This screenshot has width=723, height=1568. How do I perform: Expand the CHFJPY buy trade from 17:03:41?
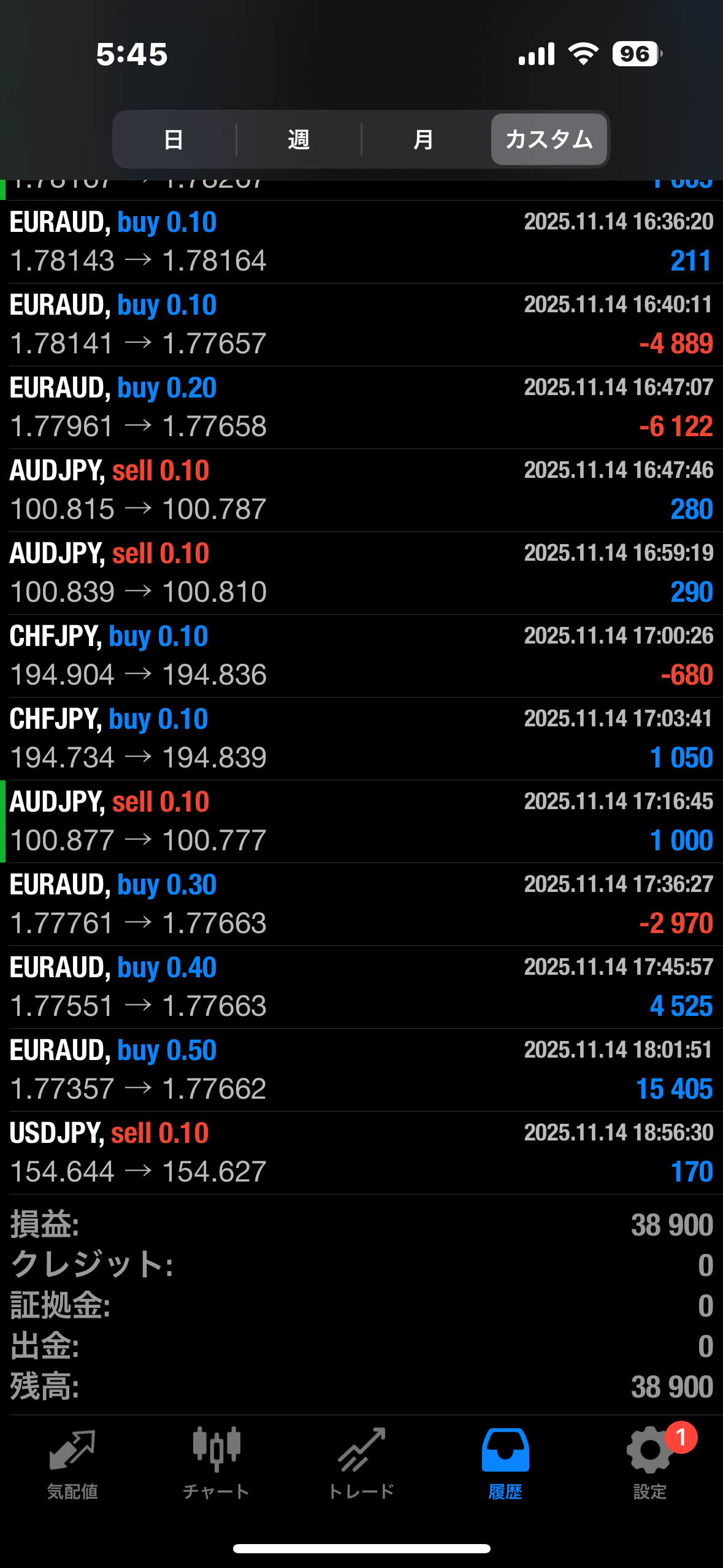[x=361, y=739]
